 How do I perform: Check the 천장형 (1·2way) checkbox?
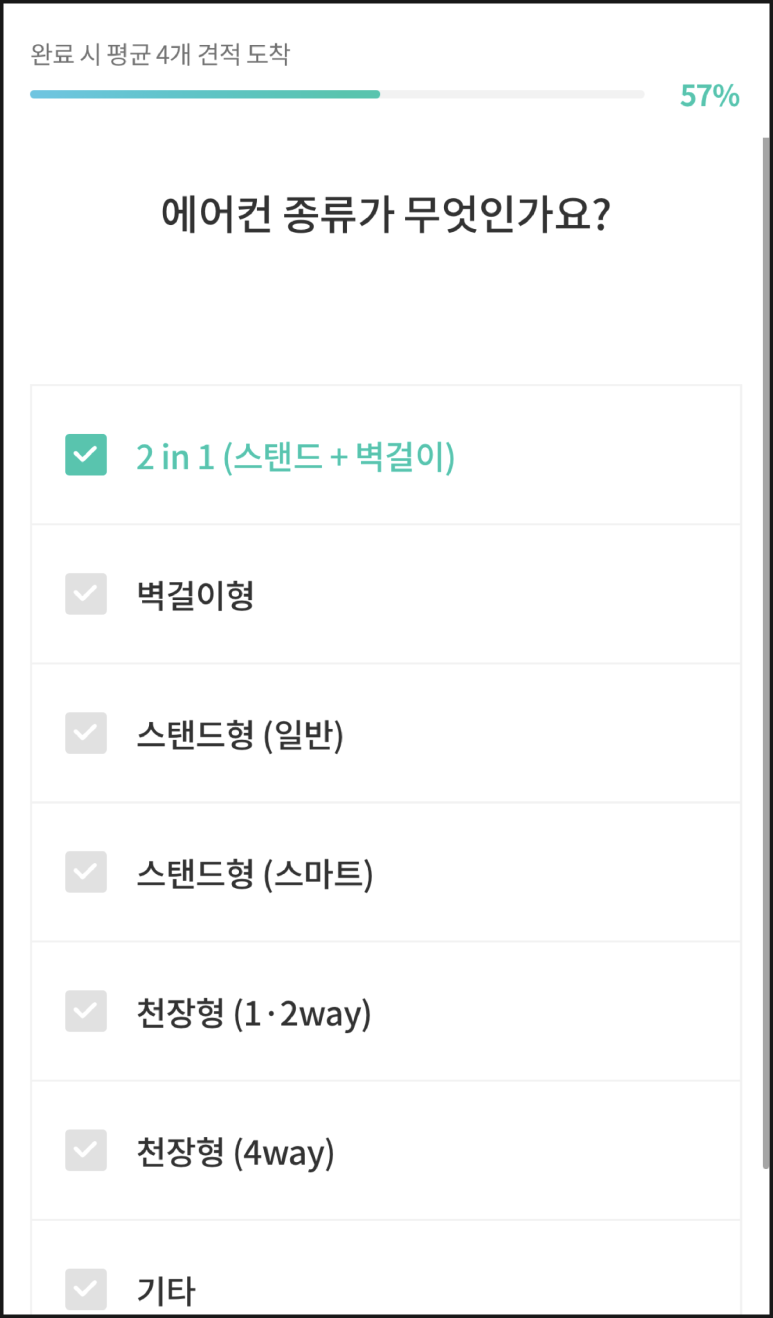point(85,1011)
